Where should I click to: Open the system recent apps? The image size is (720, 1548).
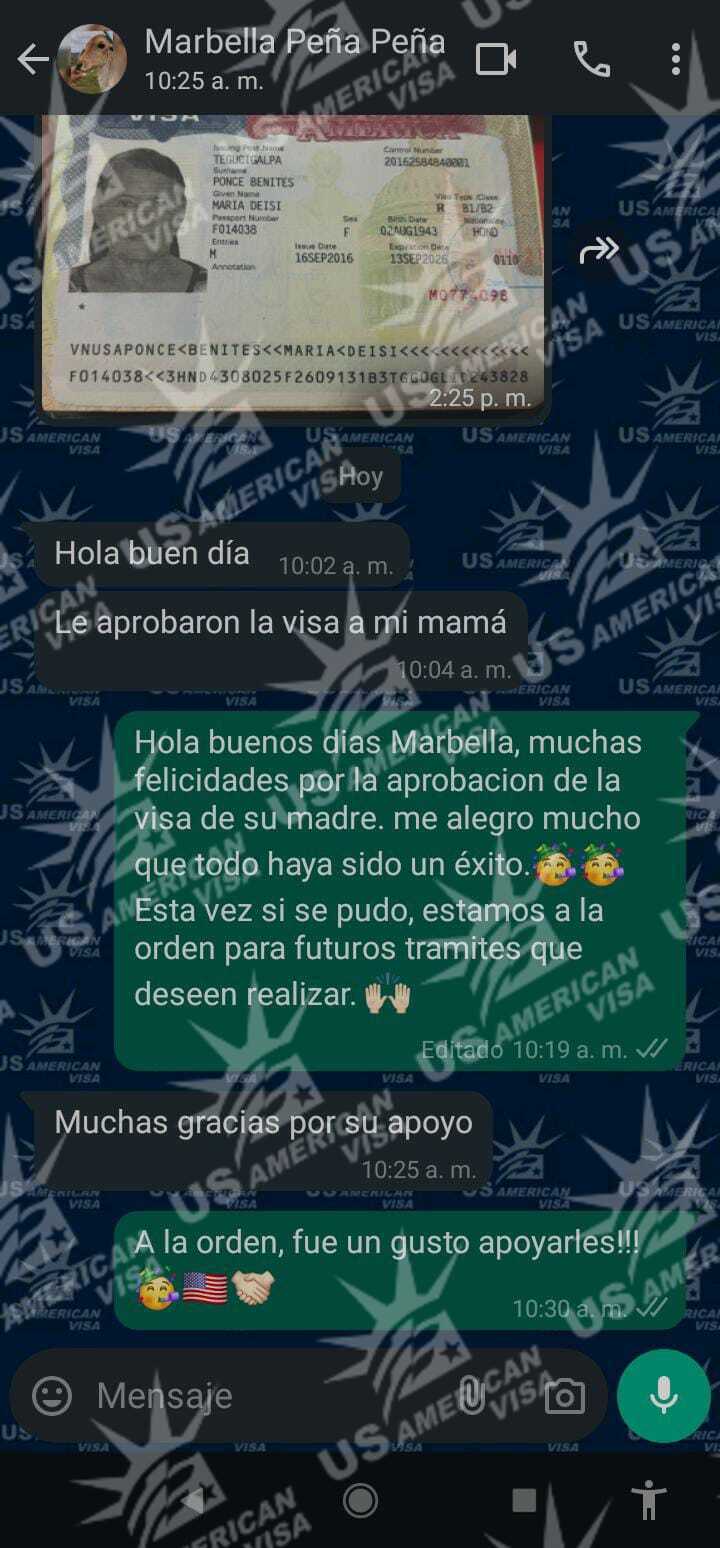524,1500
